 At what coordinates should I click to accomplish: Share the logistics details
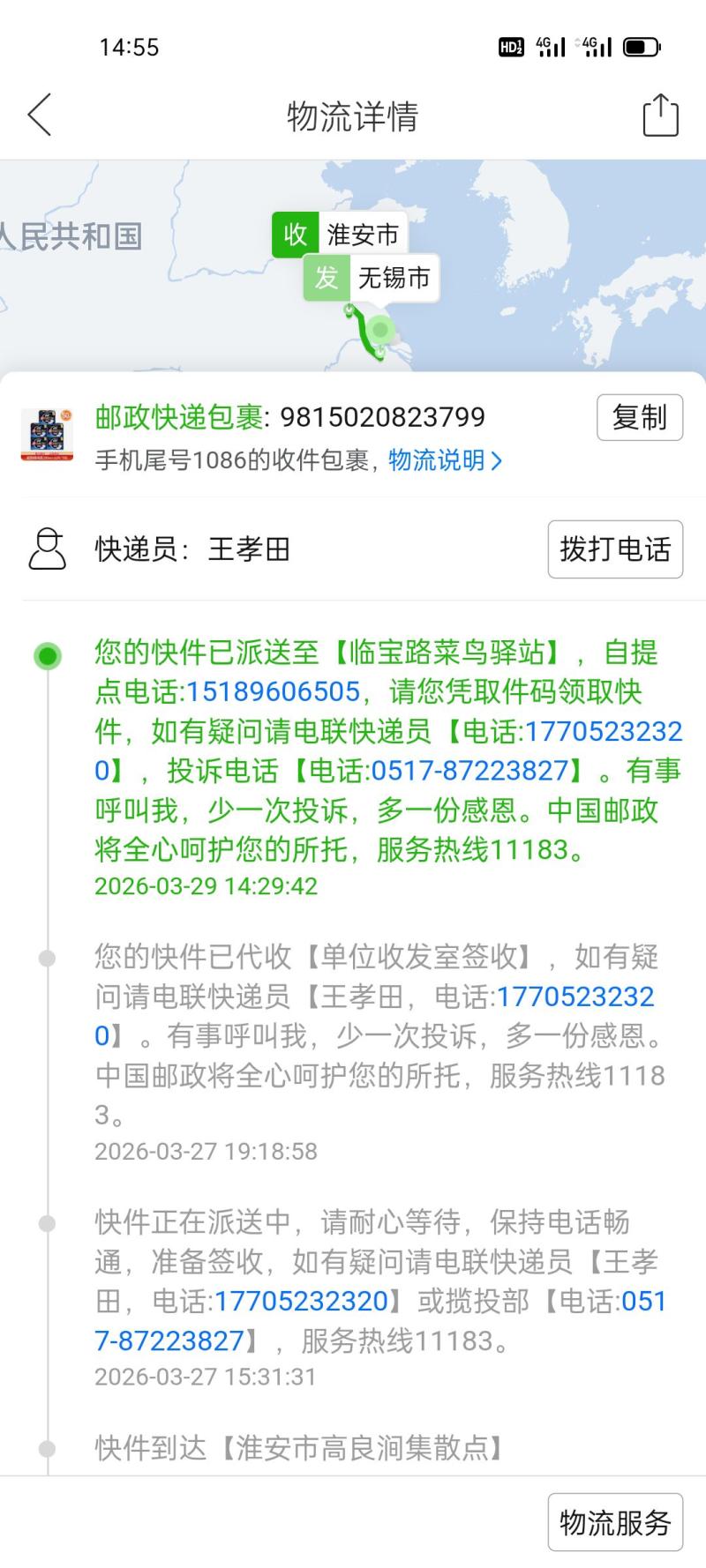coord(660,116)
